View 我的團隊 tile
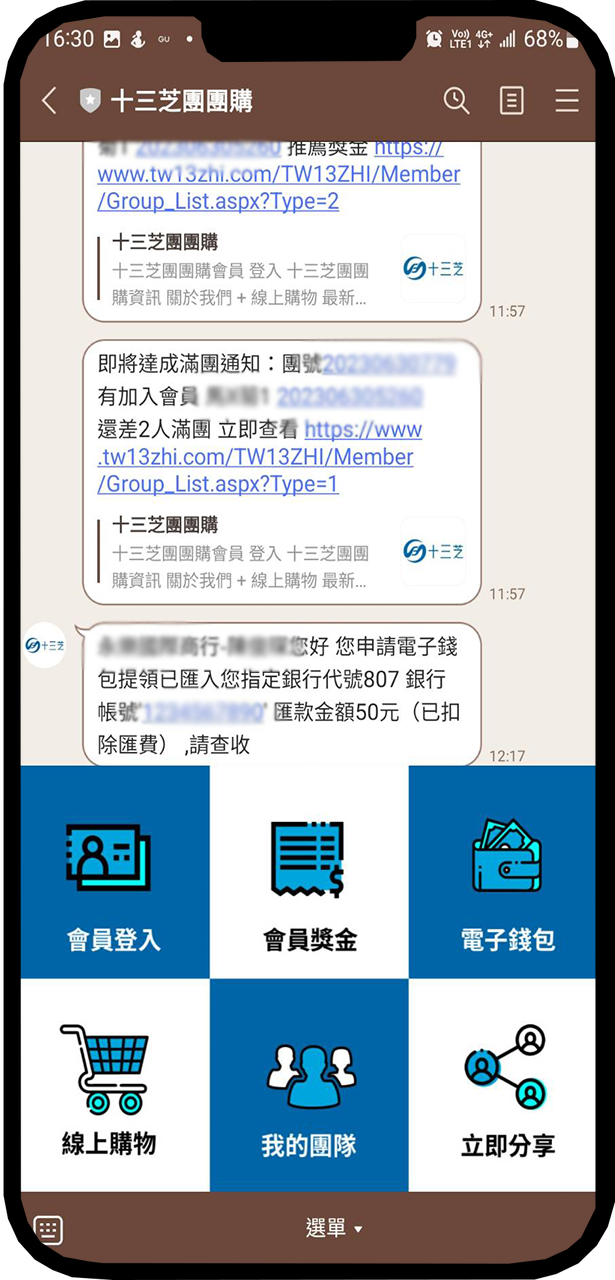This screenshot has width=615, height=1280. point(309,1085)
